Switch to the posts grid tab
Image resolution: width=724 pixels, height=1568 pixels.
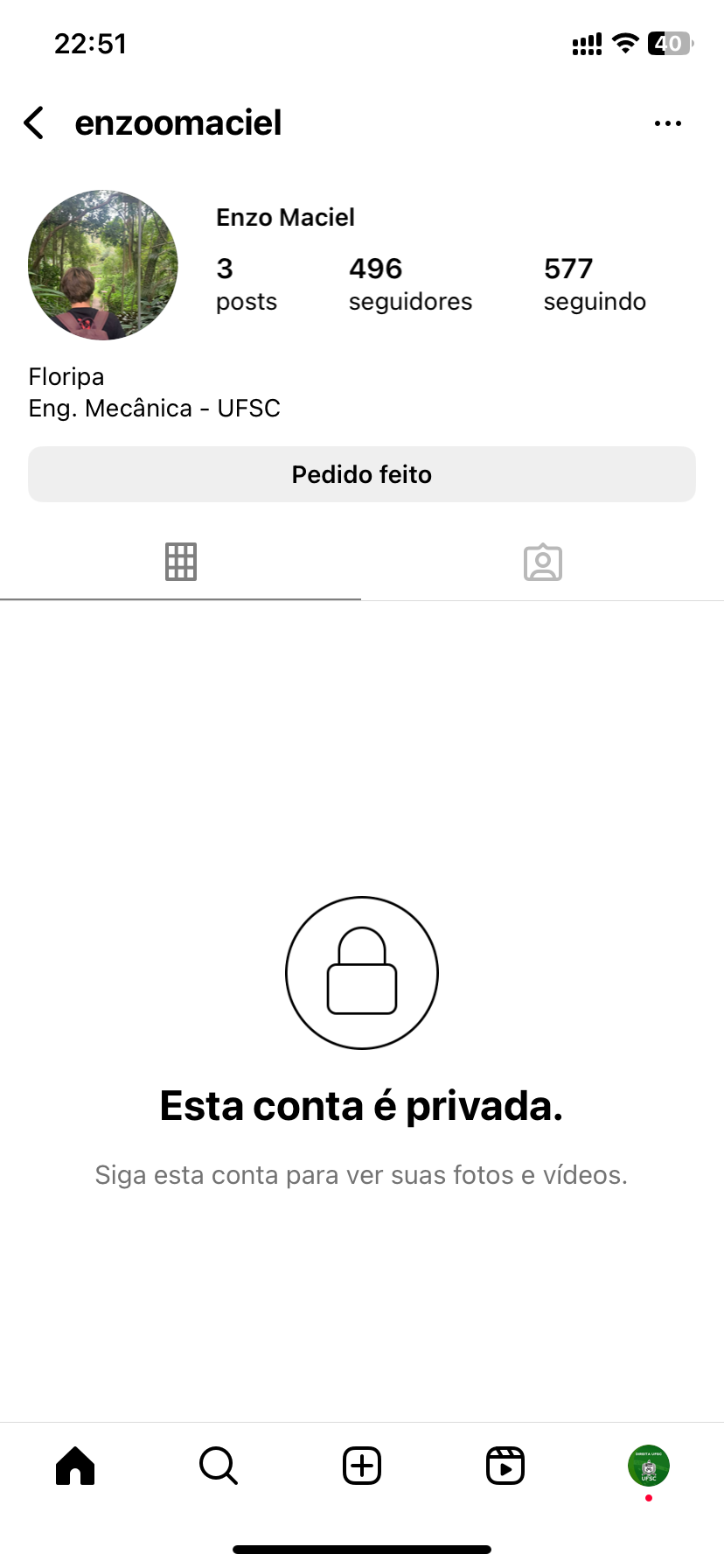[x=181, y=562]
